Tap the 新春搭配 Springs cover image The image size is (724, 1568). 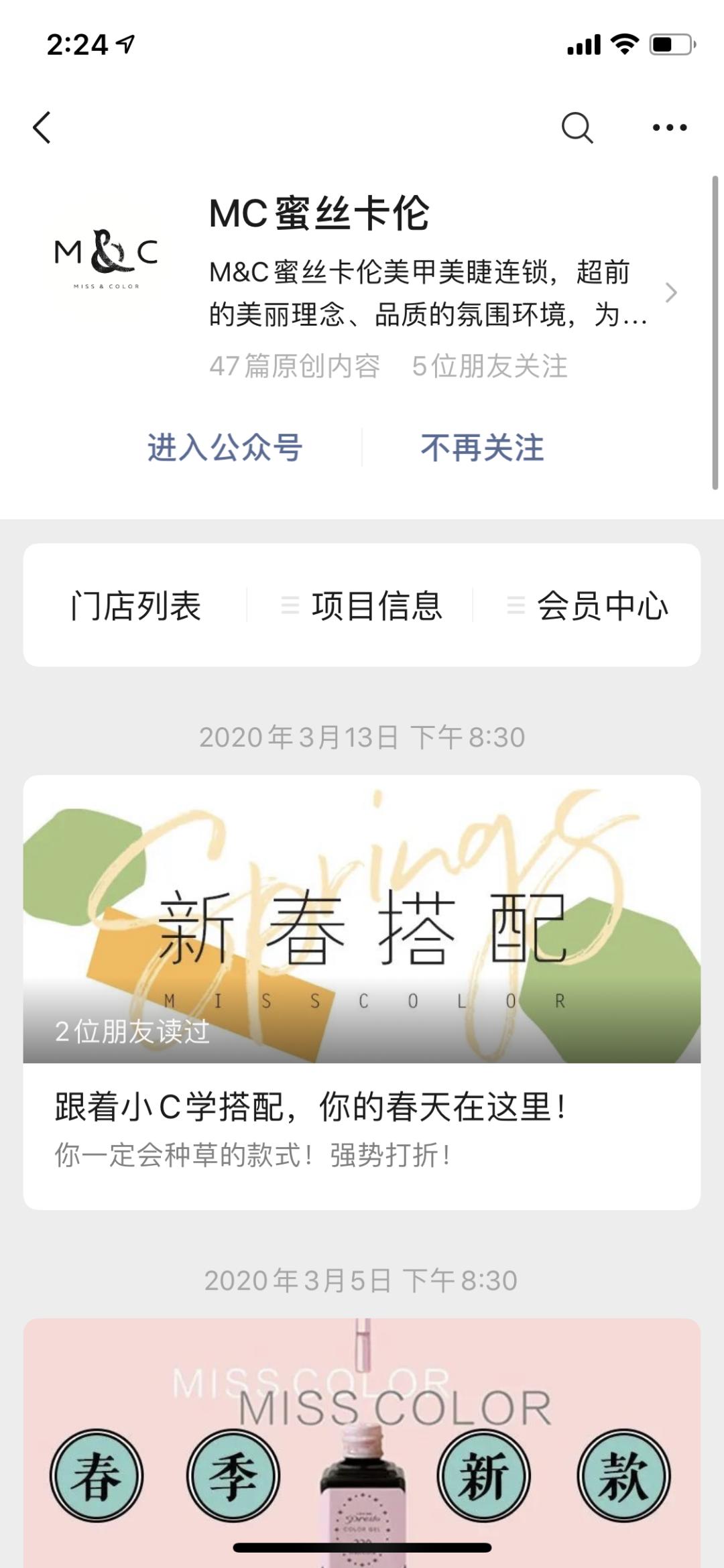click(362, 912)
